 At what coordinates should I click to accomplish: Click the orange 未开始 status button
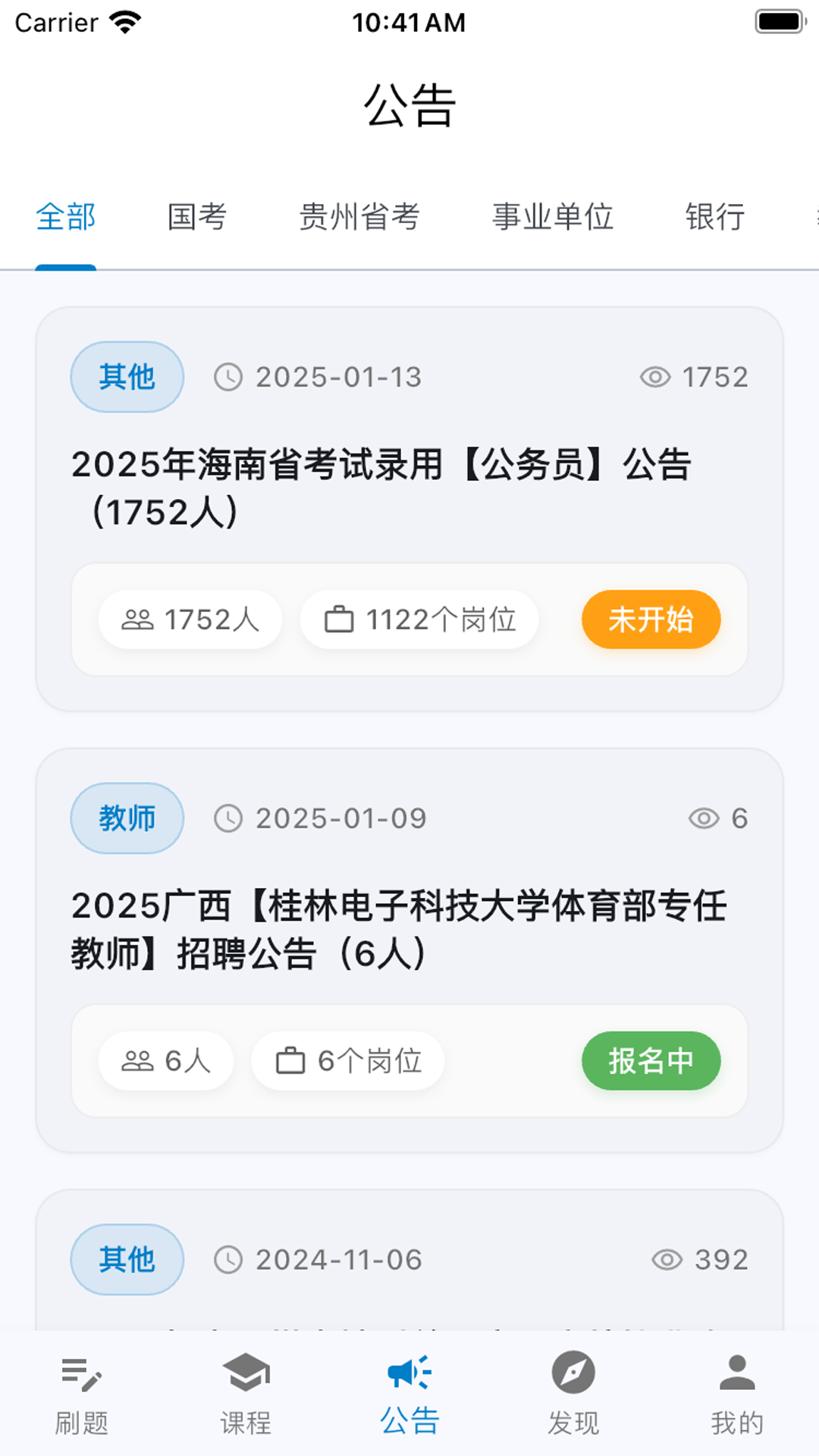pos(651,619)
